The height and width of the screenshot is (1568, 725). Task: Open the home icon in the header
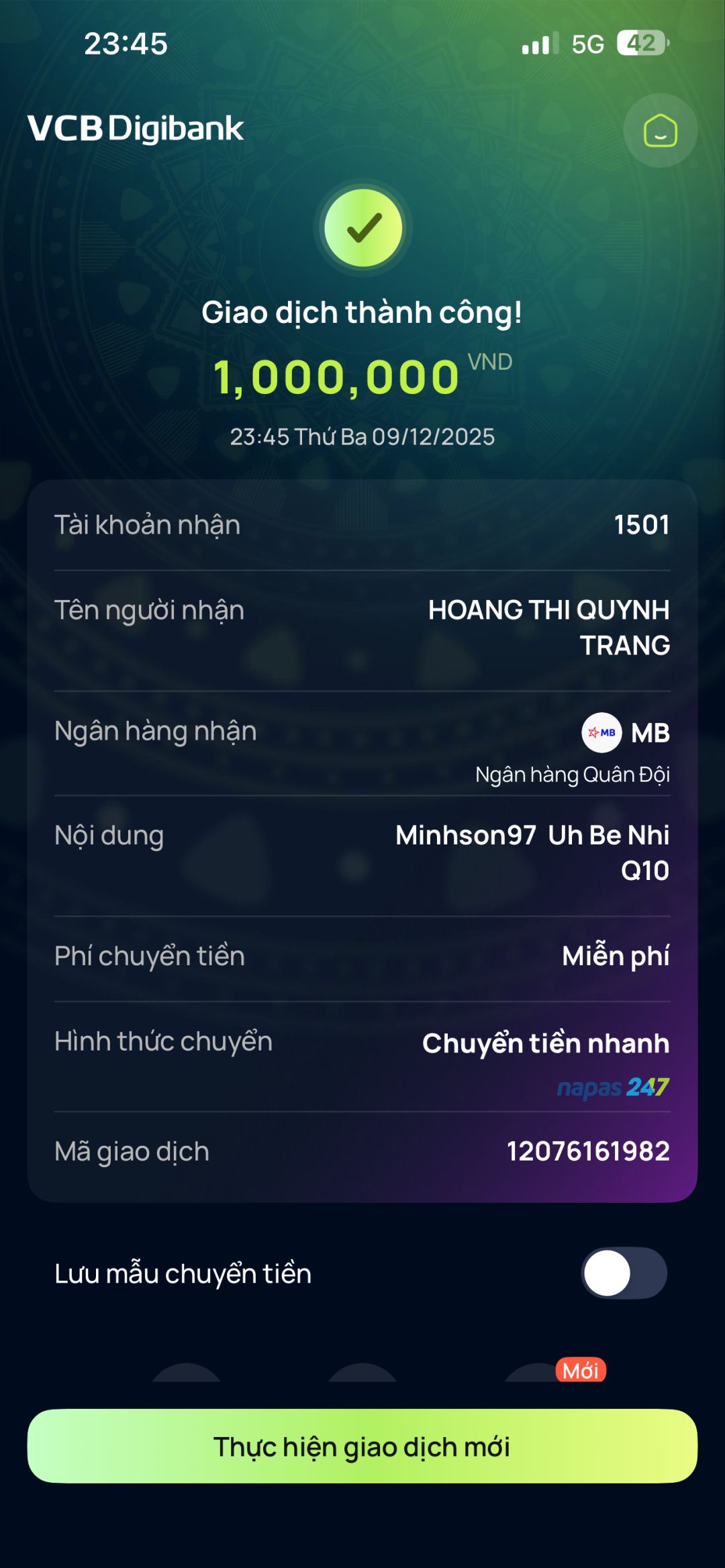coord(660,130)
